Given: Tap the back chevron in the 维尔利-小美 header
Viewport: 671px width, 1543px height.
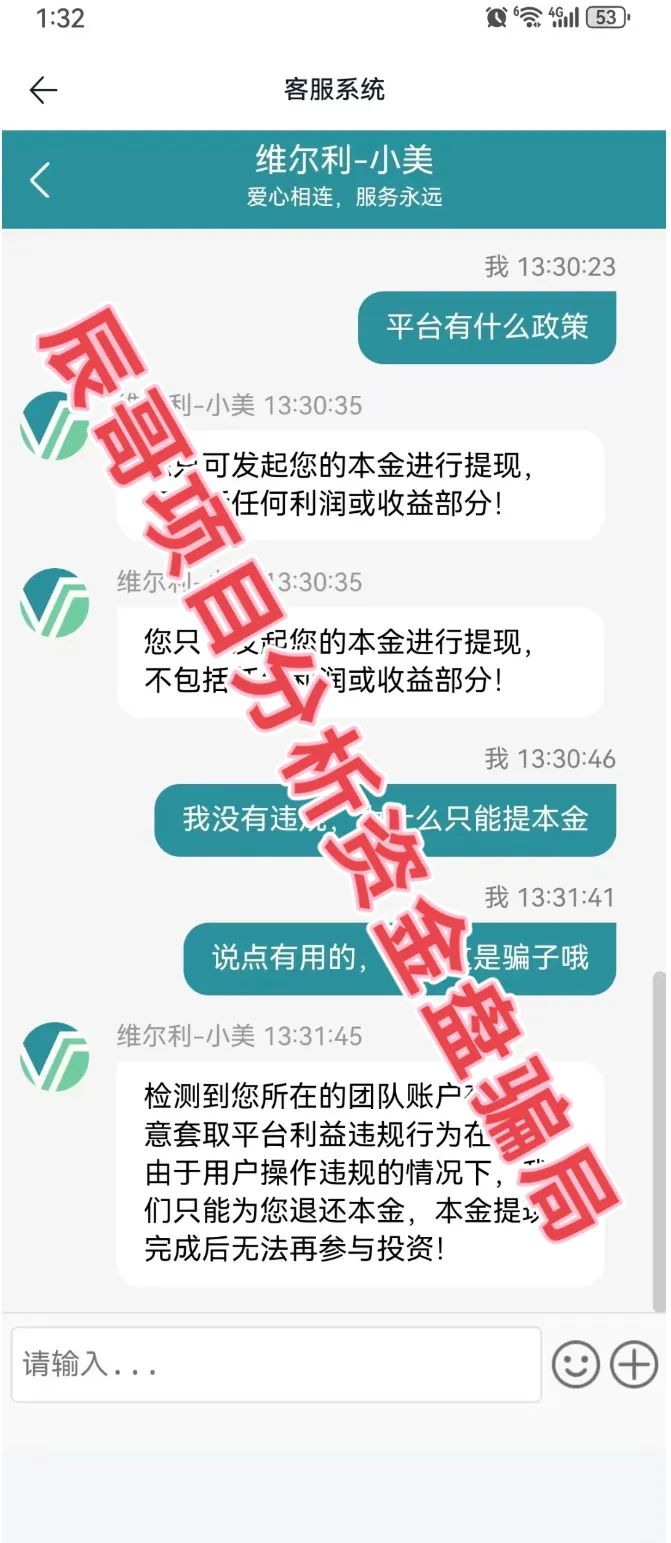Looking at the screenshot, I should click(x=40, y=180).
